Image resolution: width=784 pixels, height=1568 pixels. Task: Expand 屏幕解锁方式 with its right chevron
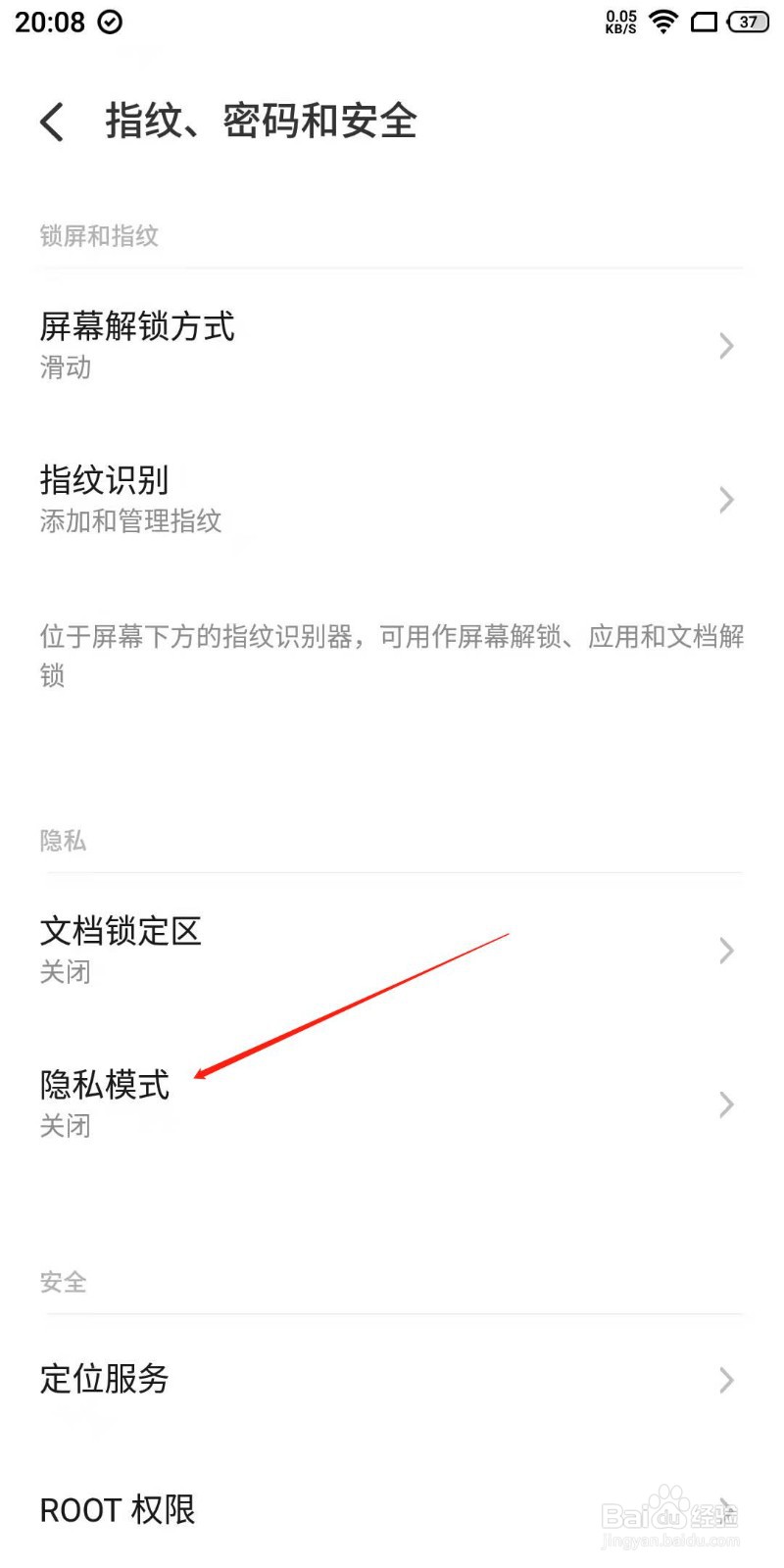point(725,345)
